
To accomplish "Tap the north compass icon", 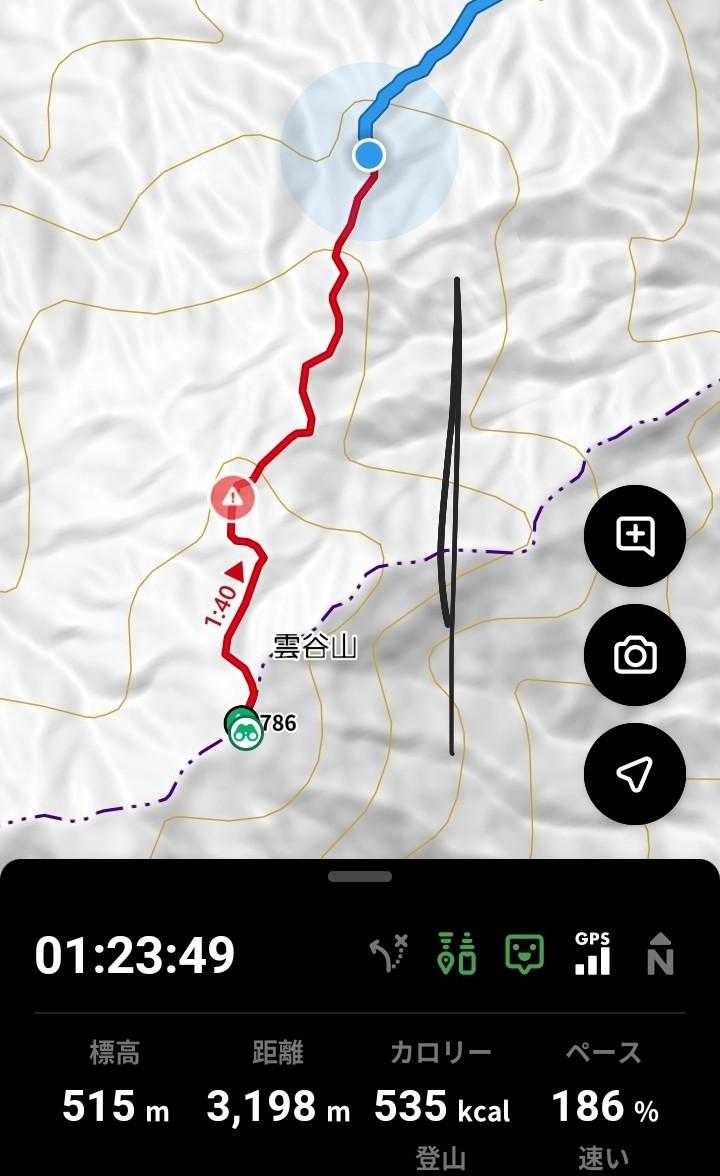I will (660, 955).
